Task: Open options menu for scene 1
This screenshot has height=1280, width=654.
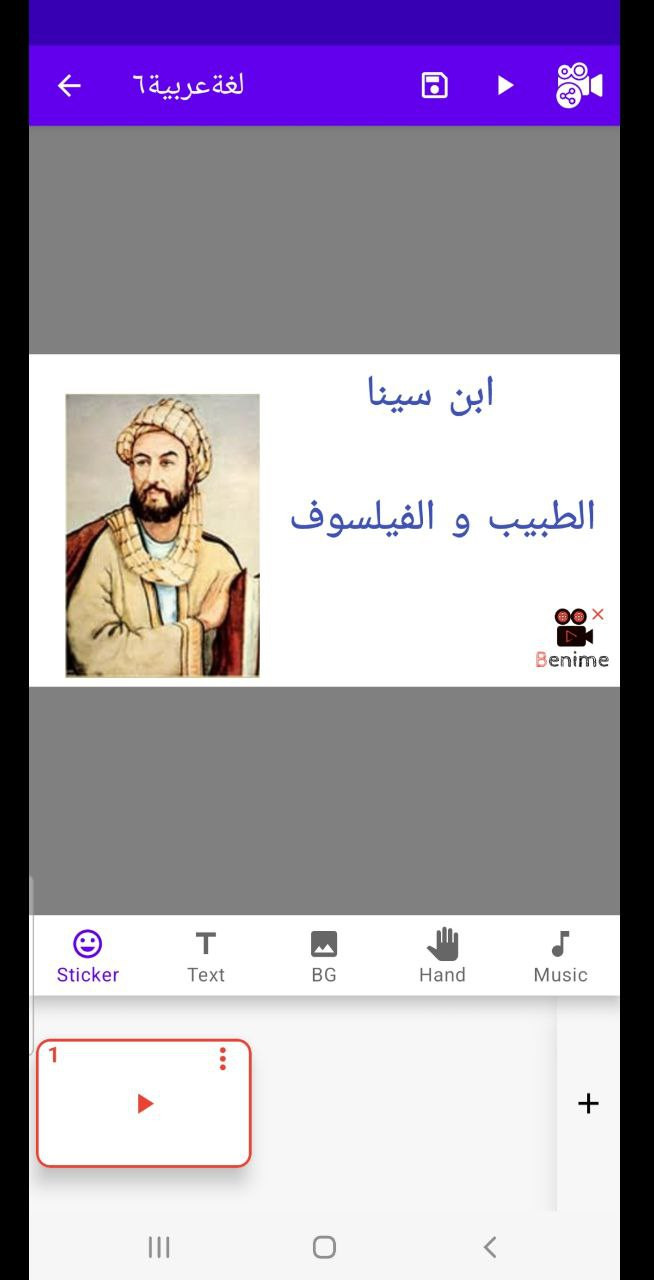Action: click(x=223, y=1059)
